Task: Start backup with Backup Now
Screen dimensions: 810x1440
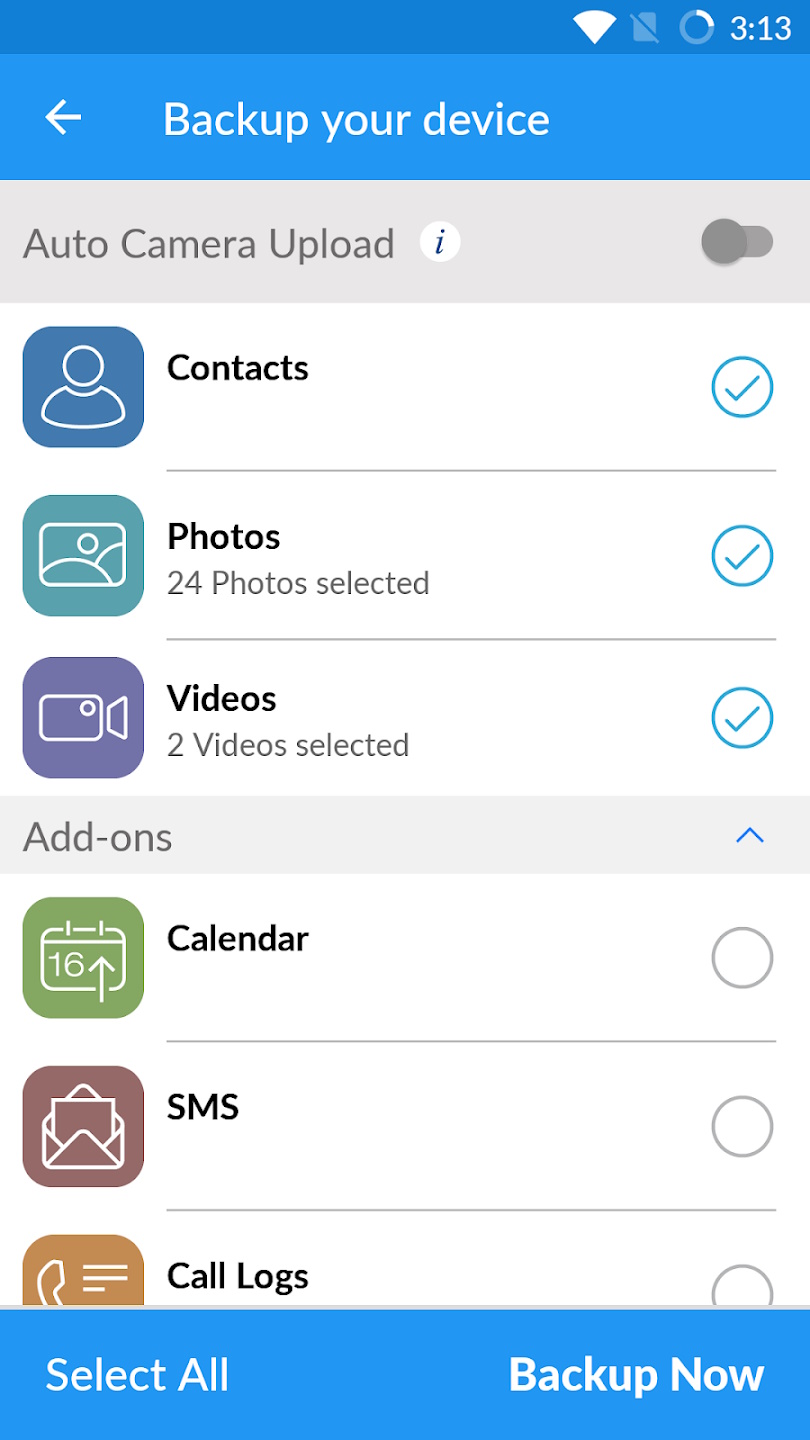Action: pyautogui.click(x=636, y=1375)
